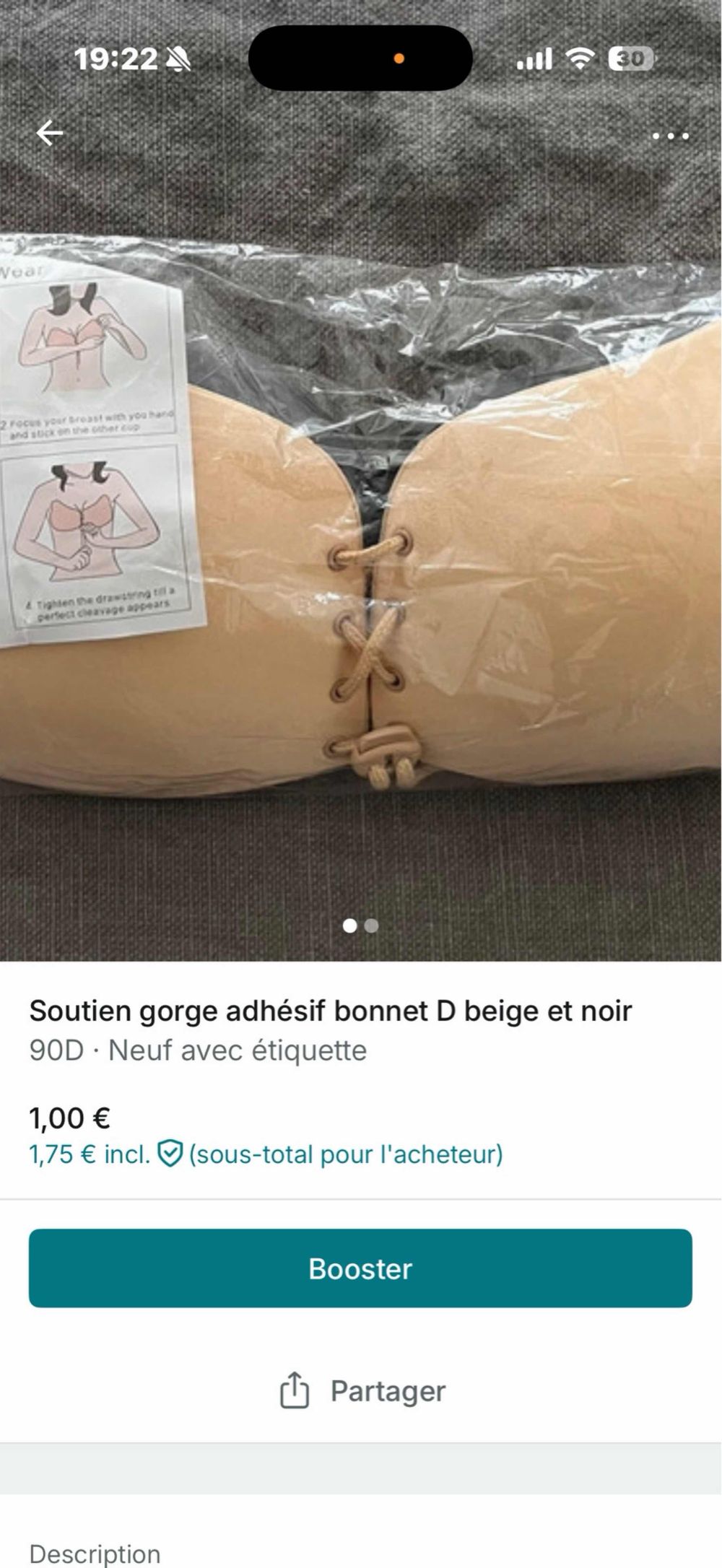This screenshot has height=1568, width=722.
Task: Tap the Dynamic Island area
Action: pos(361,59)
